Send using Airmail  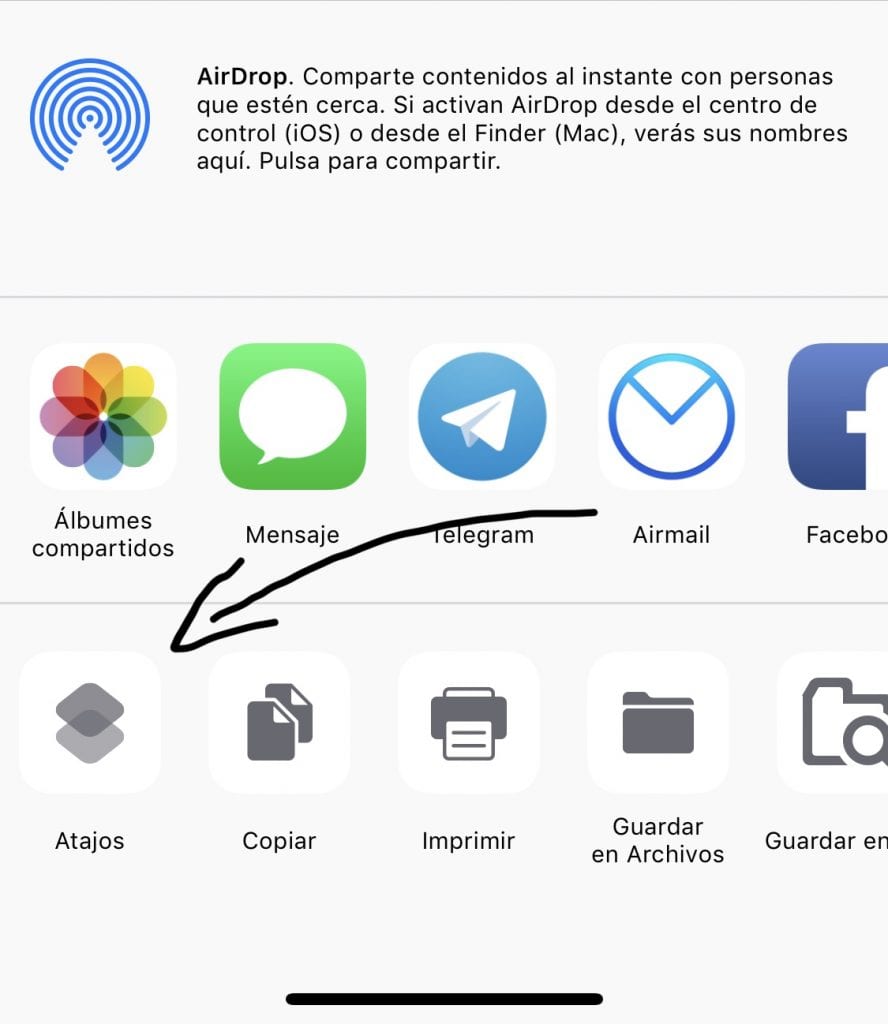[x=671, y=416]
